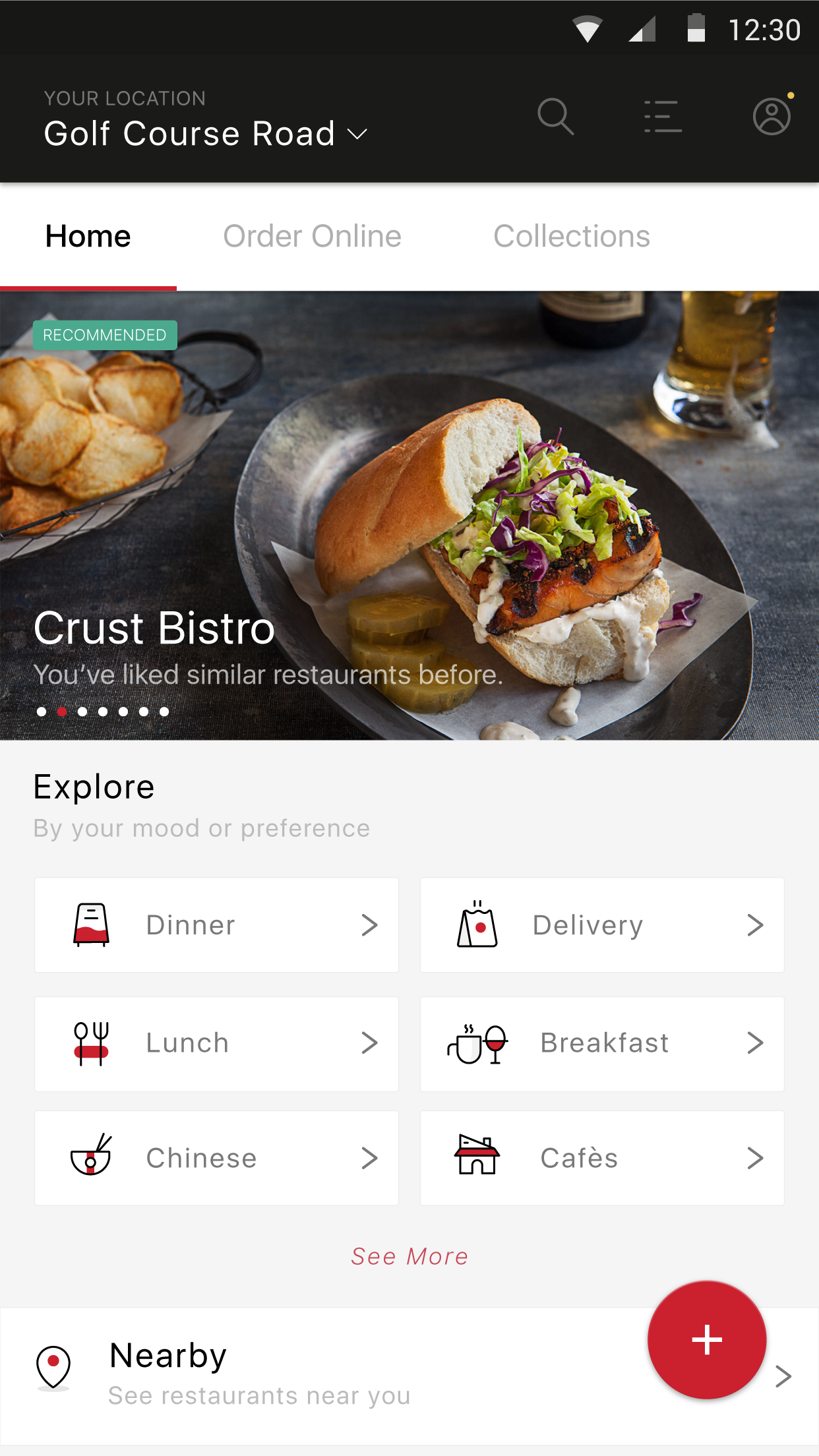This screenshot has height=1456, width=819.
Task: Browse Cafès category
Action: (602, 1158)
